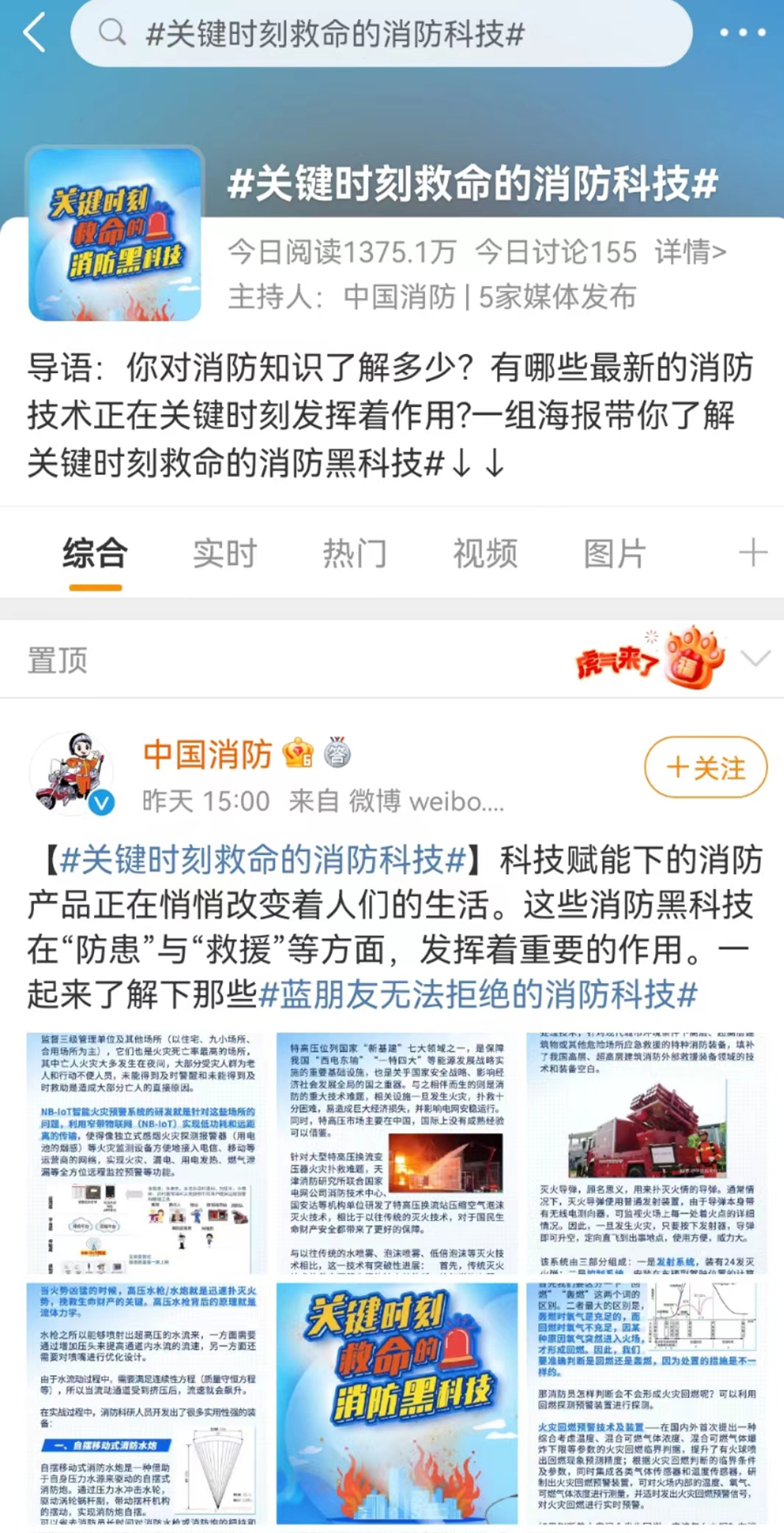The height and width of the screenshot is (1533, 784).
Task: View the NB-IoT fire warning poster image
Action: click(x=146, y=1153)
